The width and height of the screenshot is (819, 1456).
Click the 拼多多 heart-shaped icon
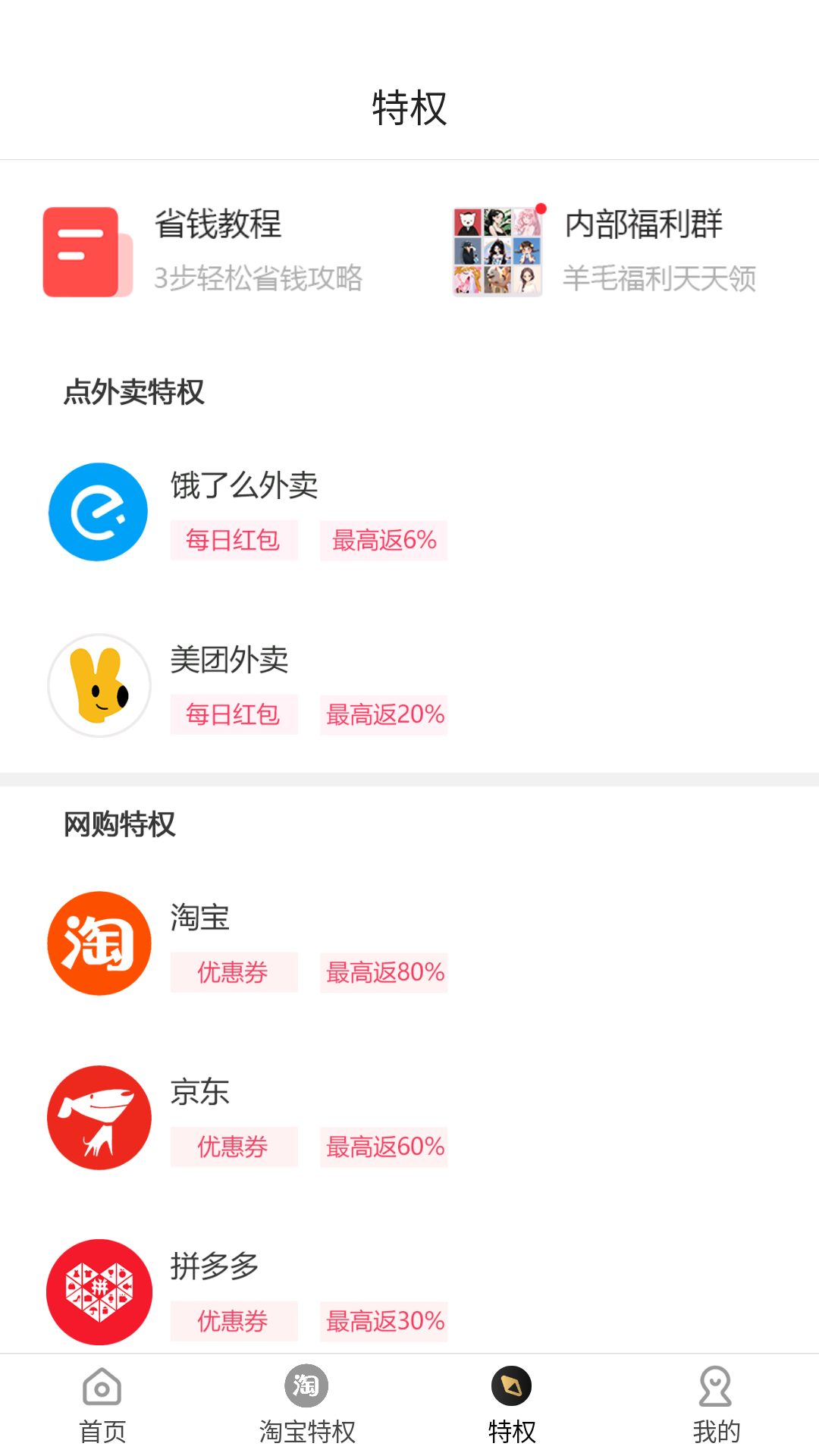point(99,1291)
